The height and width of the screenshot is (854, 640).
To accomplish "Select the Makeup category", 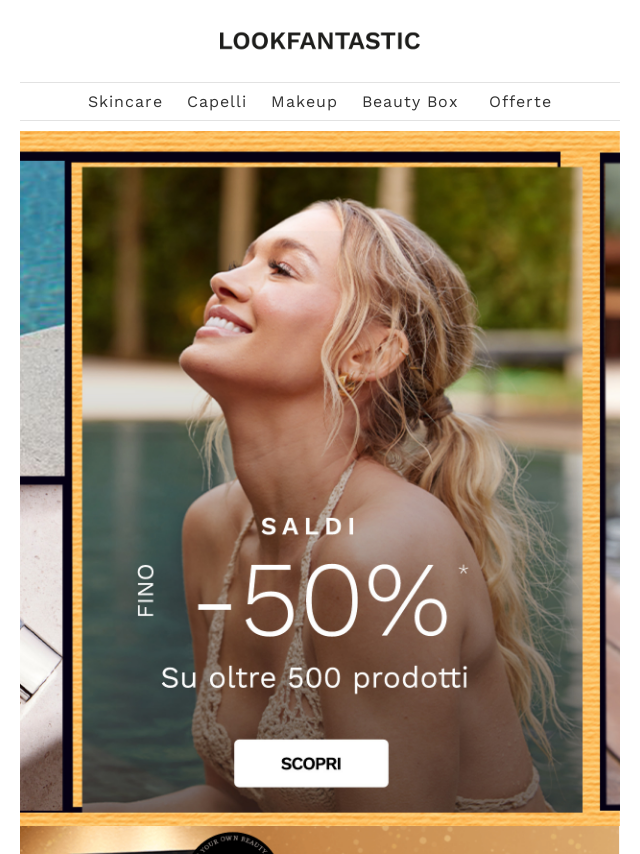I will pos(304,102).
